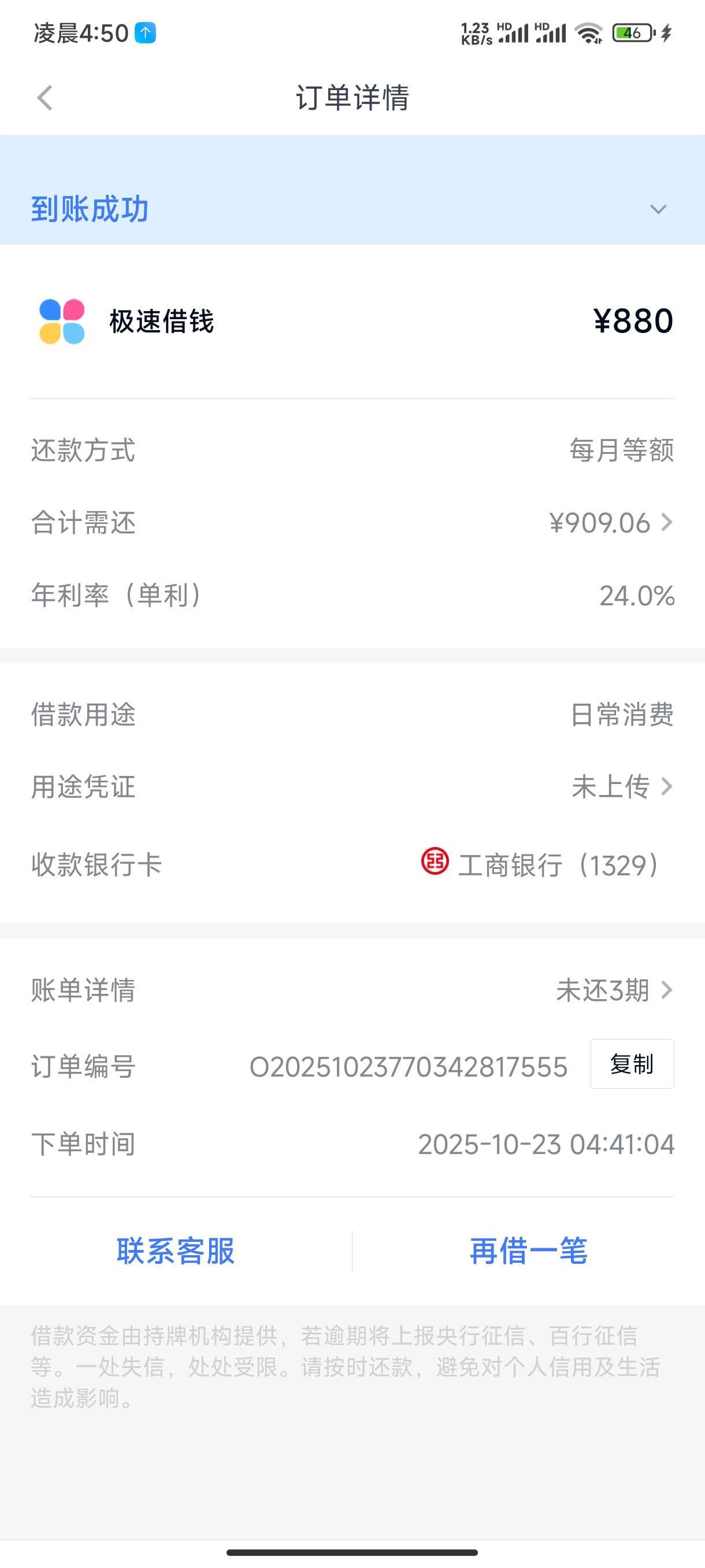This screenshot has height=1568, width=705.
Task: Open the 合计需还 repayment breakdown
Action: pyautogui.click(x=610, y=523)
